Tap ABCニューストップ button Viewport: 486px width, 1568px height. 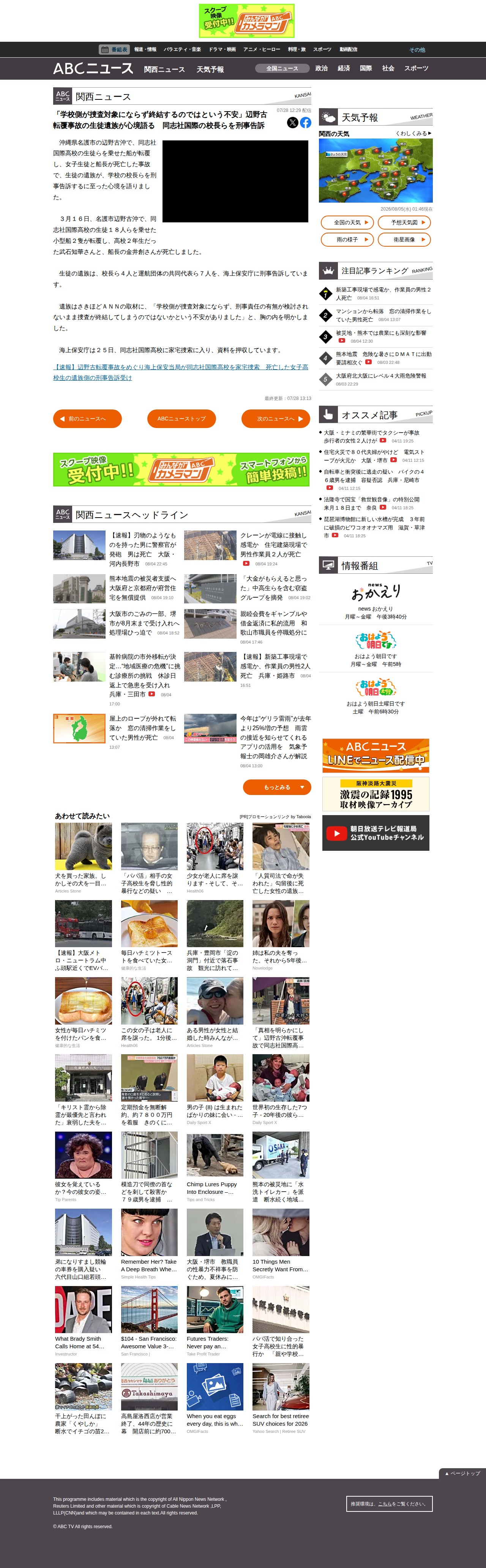click(181, 419)
